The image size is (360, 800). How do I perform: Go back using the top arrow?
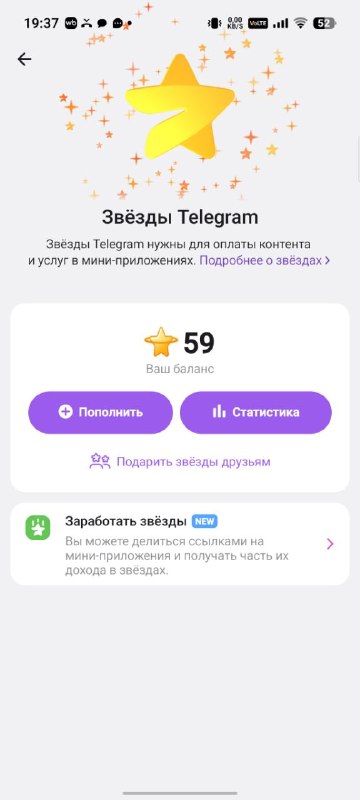click(x=24, y=59)
